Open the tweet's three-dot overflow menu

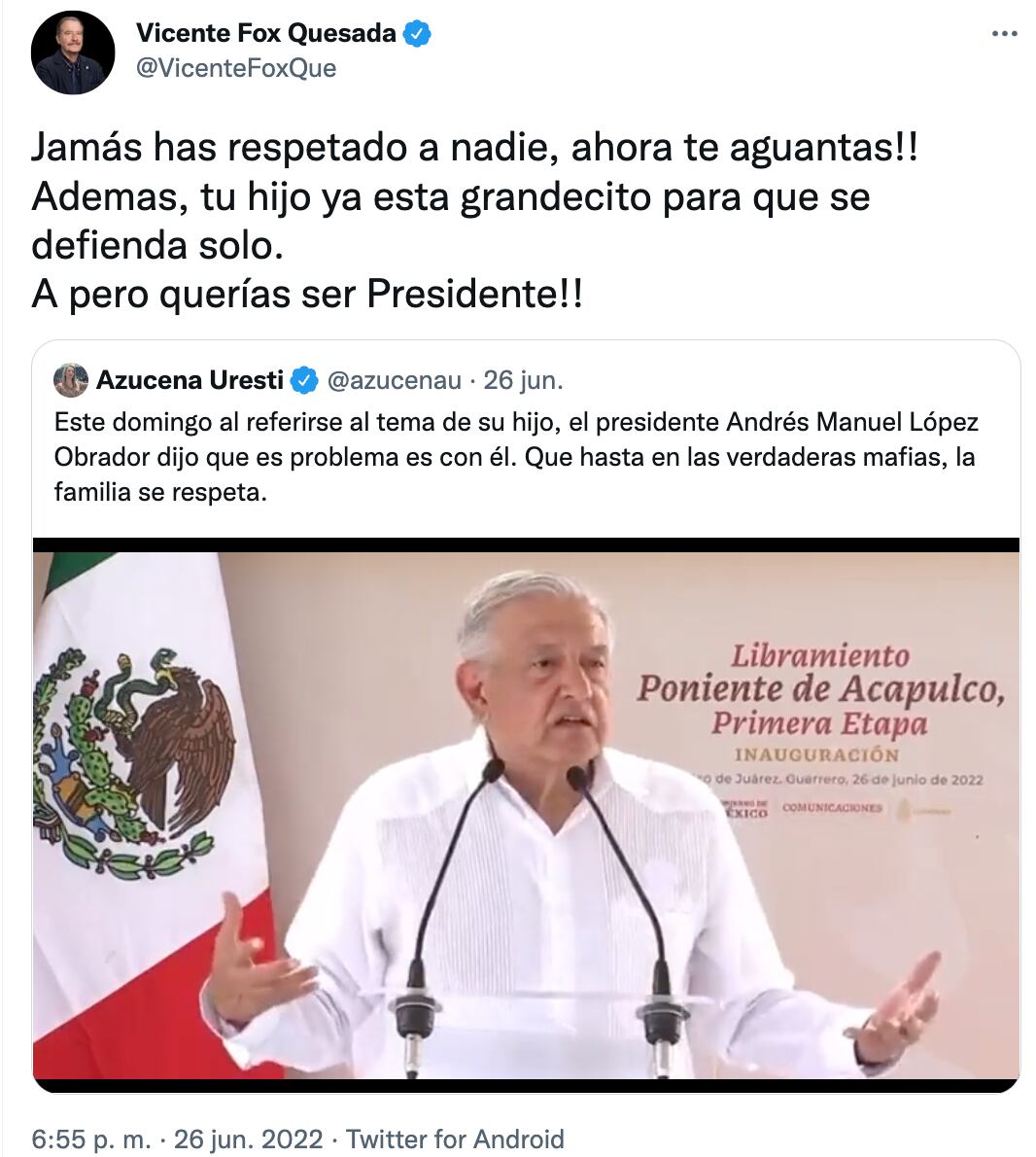click(1004, 34)
